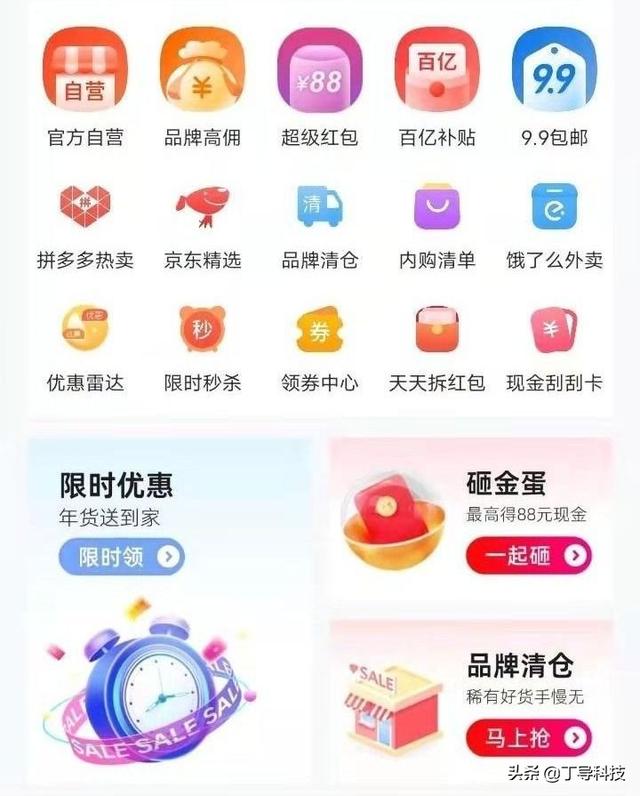
Task: Open the 优惠雷达 shortcut
Action: (85, 329)
